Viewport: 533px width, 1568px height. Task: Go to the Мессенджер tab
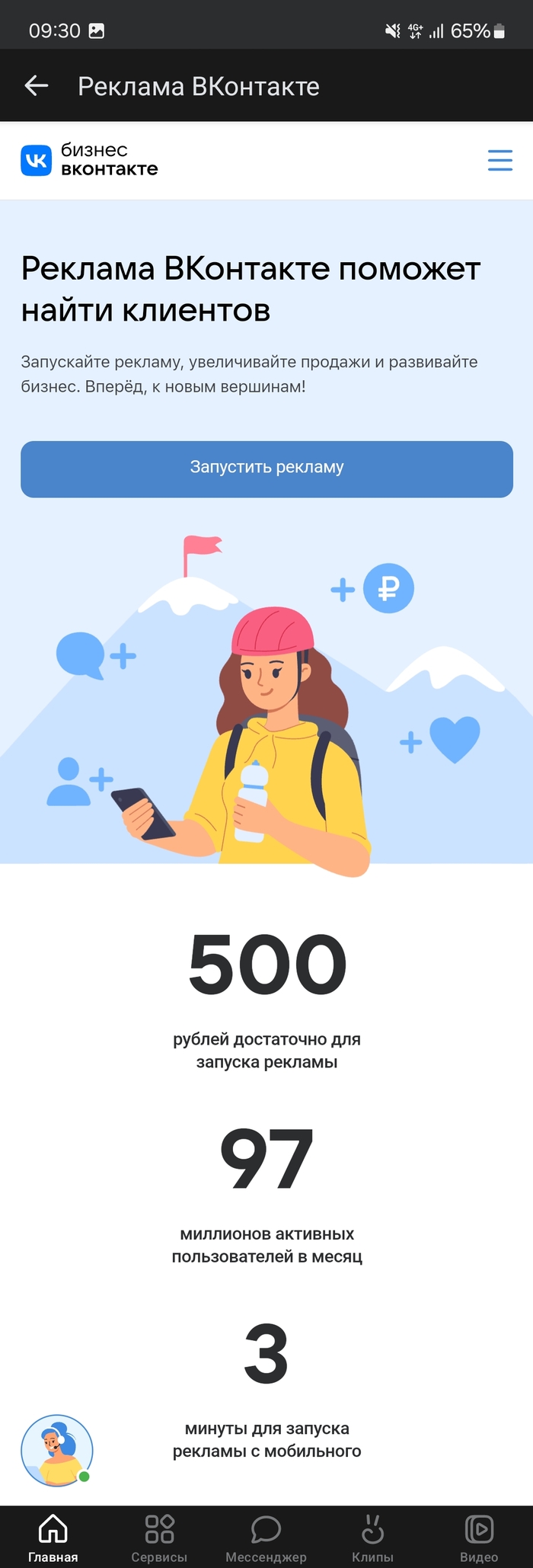266,1538
